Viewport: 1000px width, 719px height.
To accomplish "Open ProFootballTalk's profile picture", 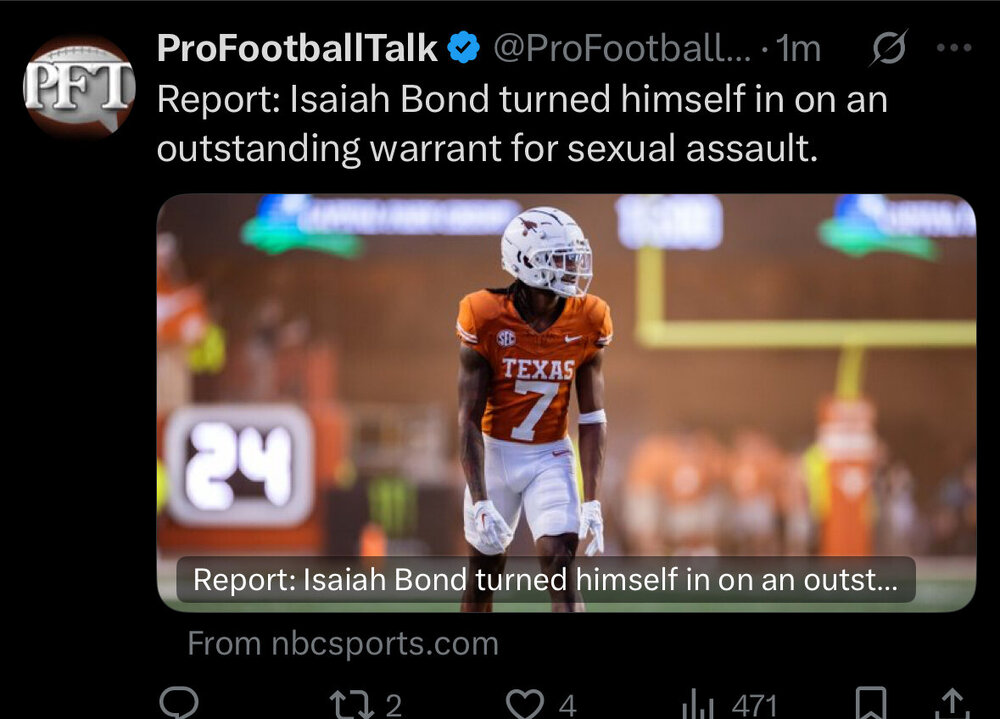I will [x=79, y=87].
